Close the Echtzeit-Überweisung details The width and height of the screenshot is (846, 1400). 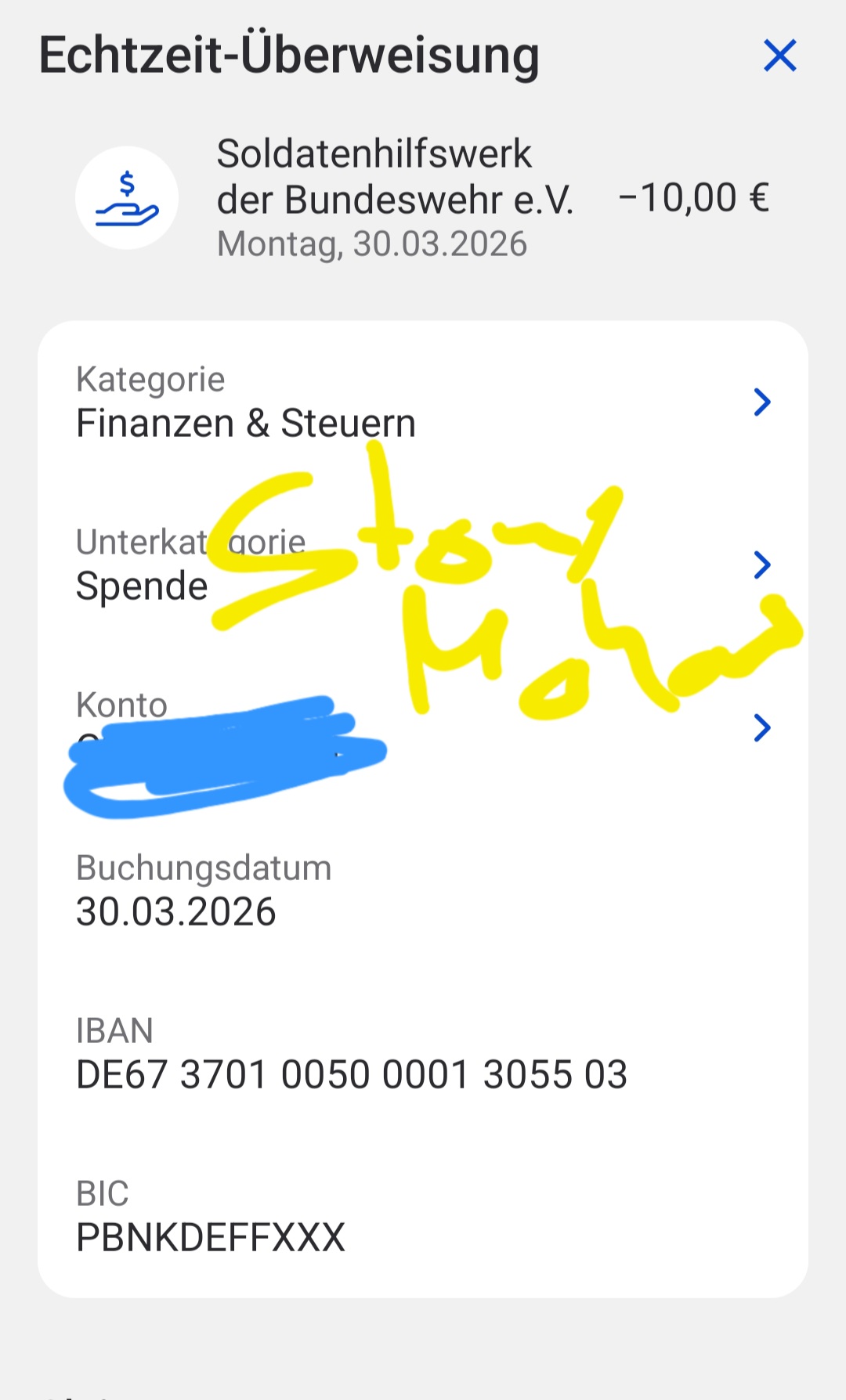click(779, 56)
